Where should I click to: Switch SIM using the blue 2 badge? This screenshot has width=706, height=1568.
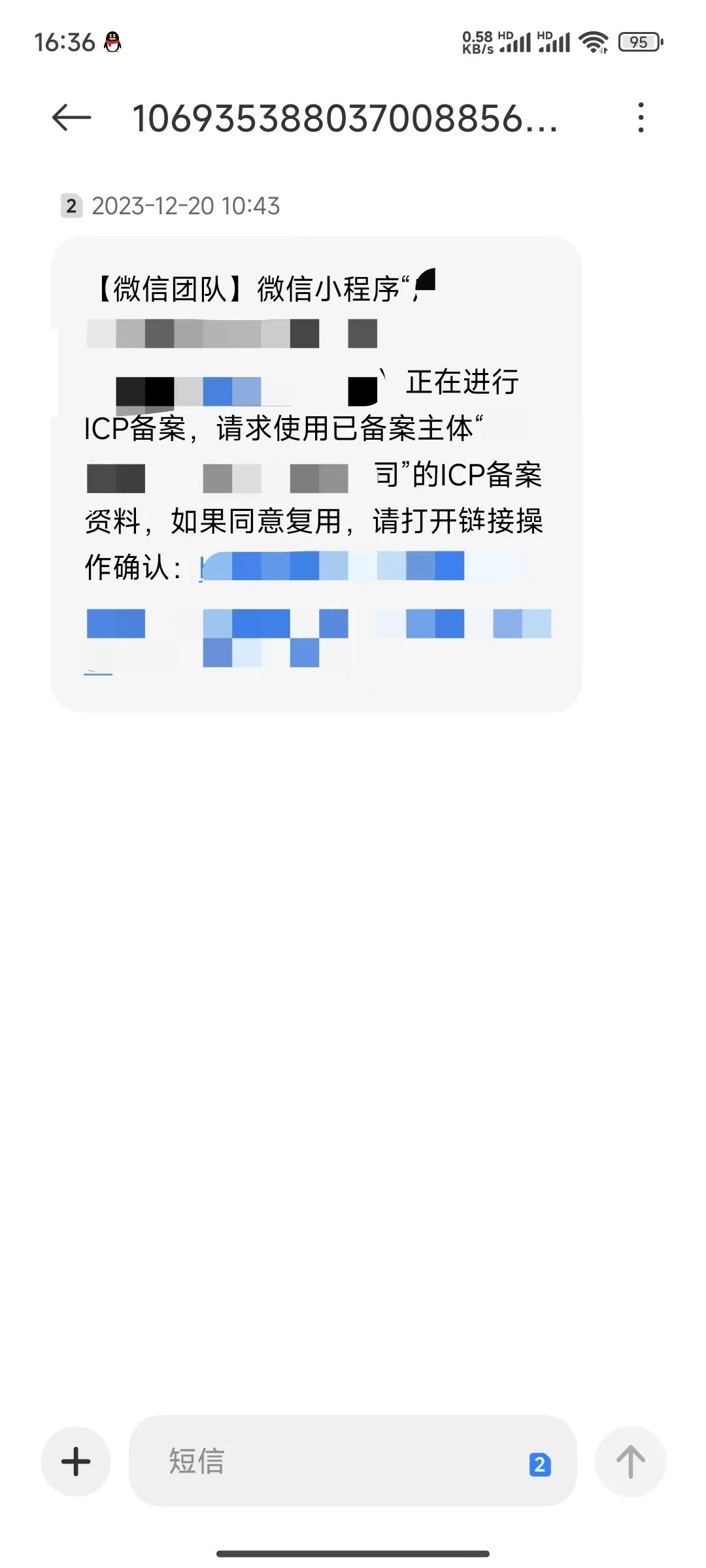point(540,1465)
